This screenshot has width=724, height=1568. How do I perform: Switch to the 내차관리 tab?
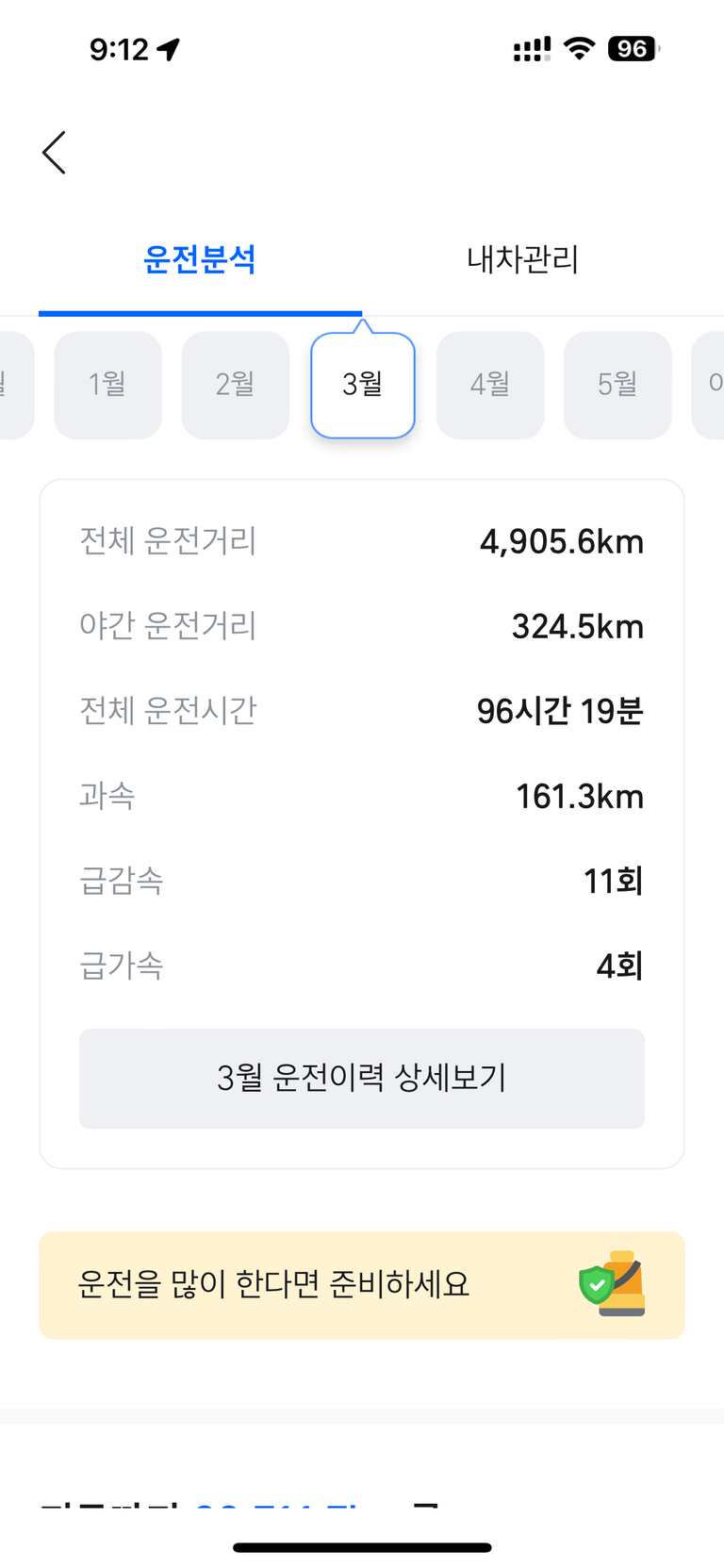(522, 259)
